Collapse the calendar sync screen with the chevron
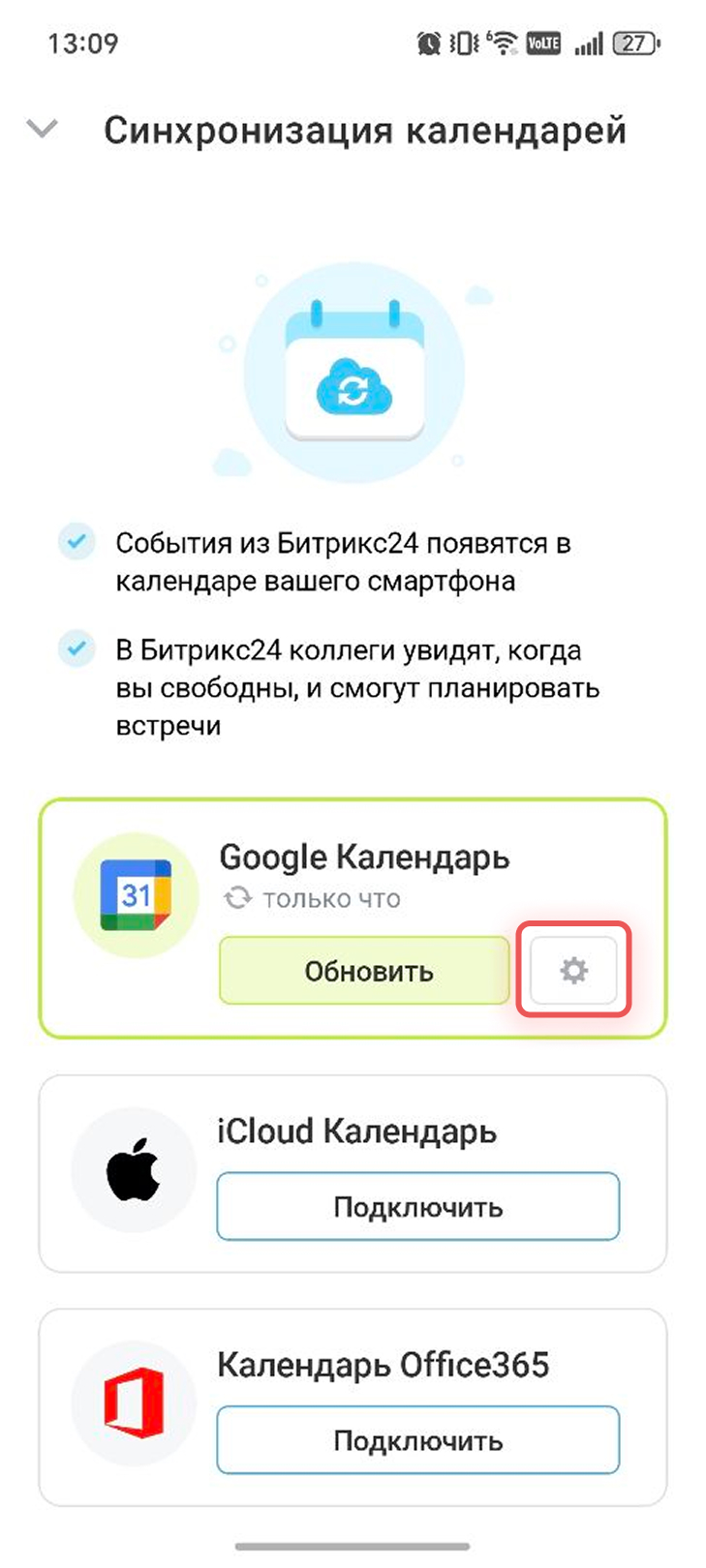706x1568 pixels. click(x=43, y=129)
